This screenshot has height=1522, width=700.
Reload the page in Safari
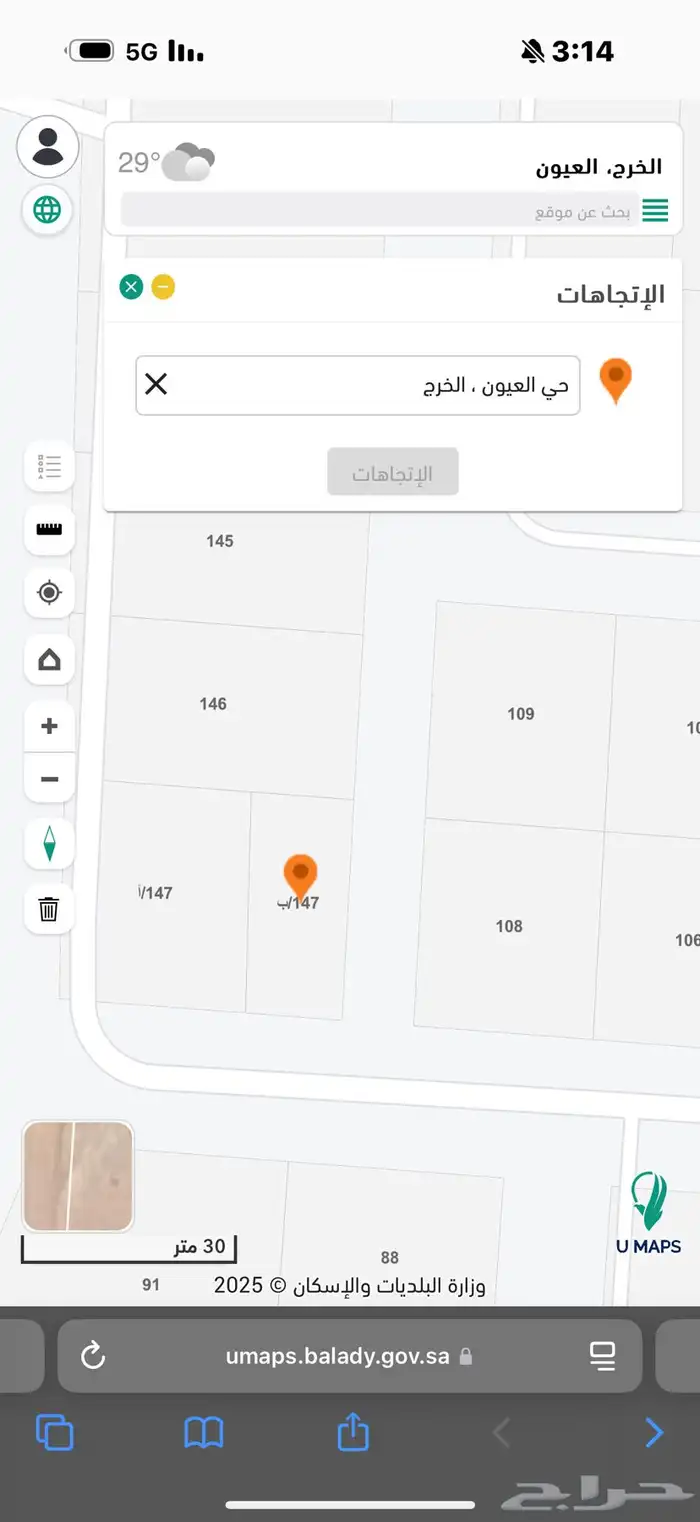(93, 1356)
